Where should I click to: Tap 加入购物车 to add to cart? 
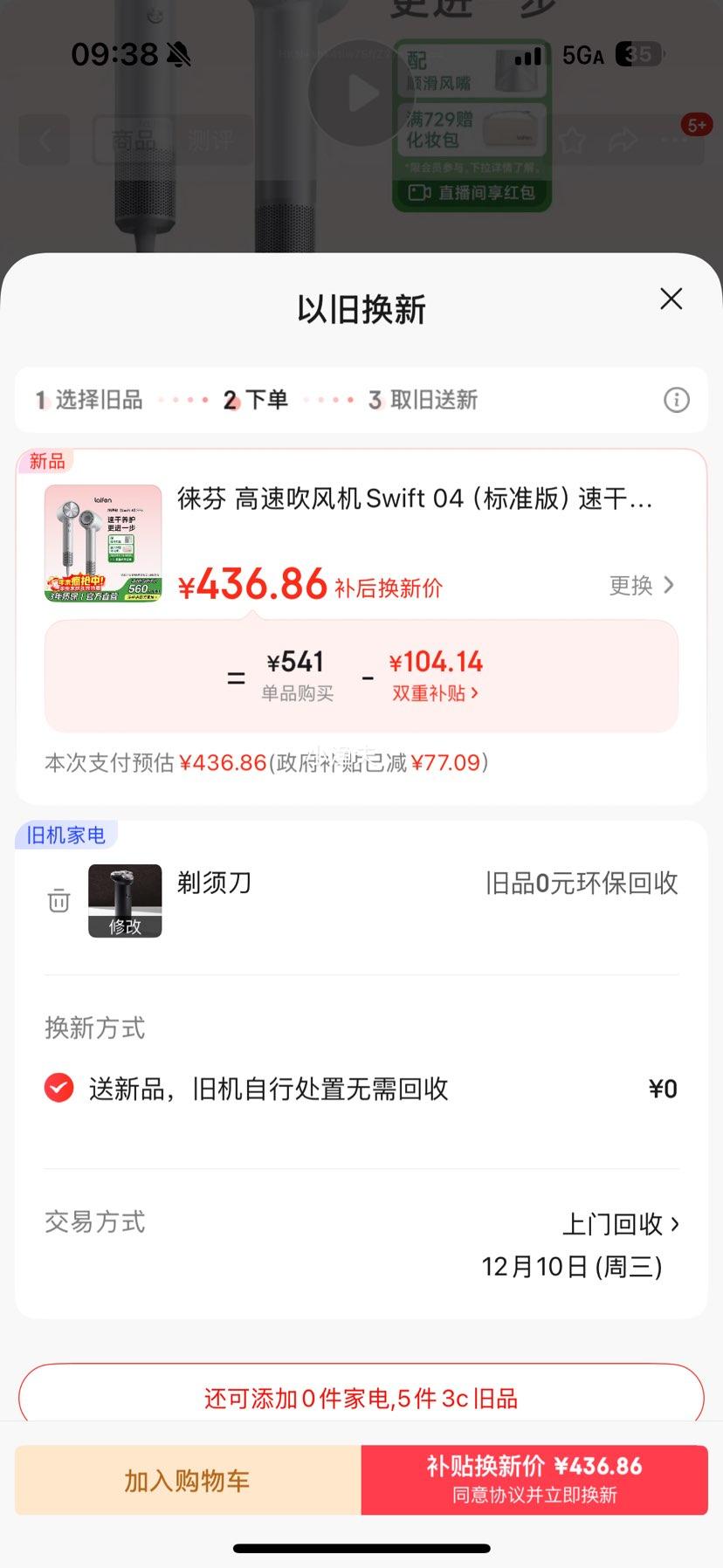185,1480
